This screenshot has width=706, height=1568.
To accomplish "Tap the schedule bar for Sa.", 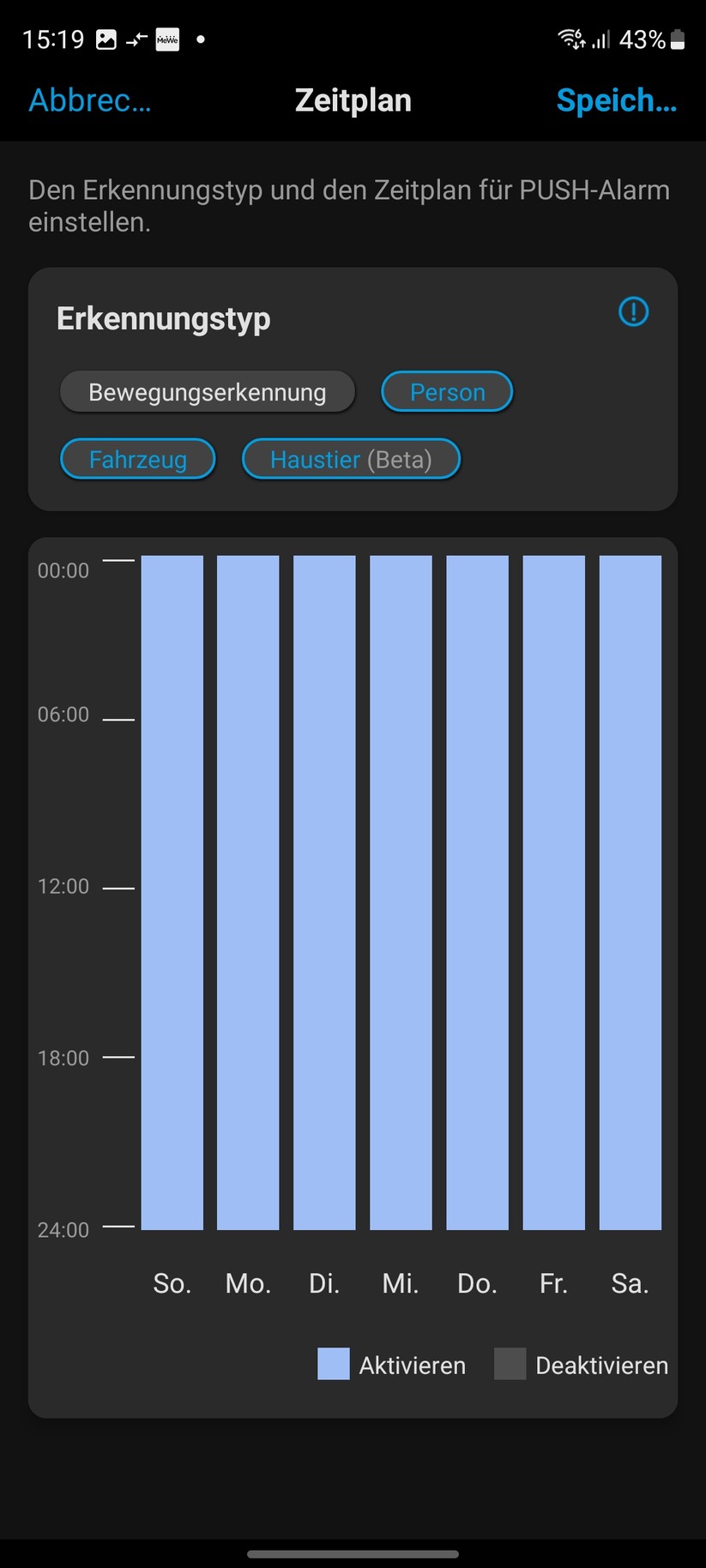I will [x=630, y=892].
